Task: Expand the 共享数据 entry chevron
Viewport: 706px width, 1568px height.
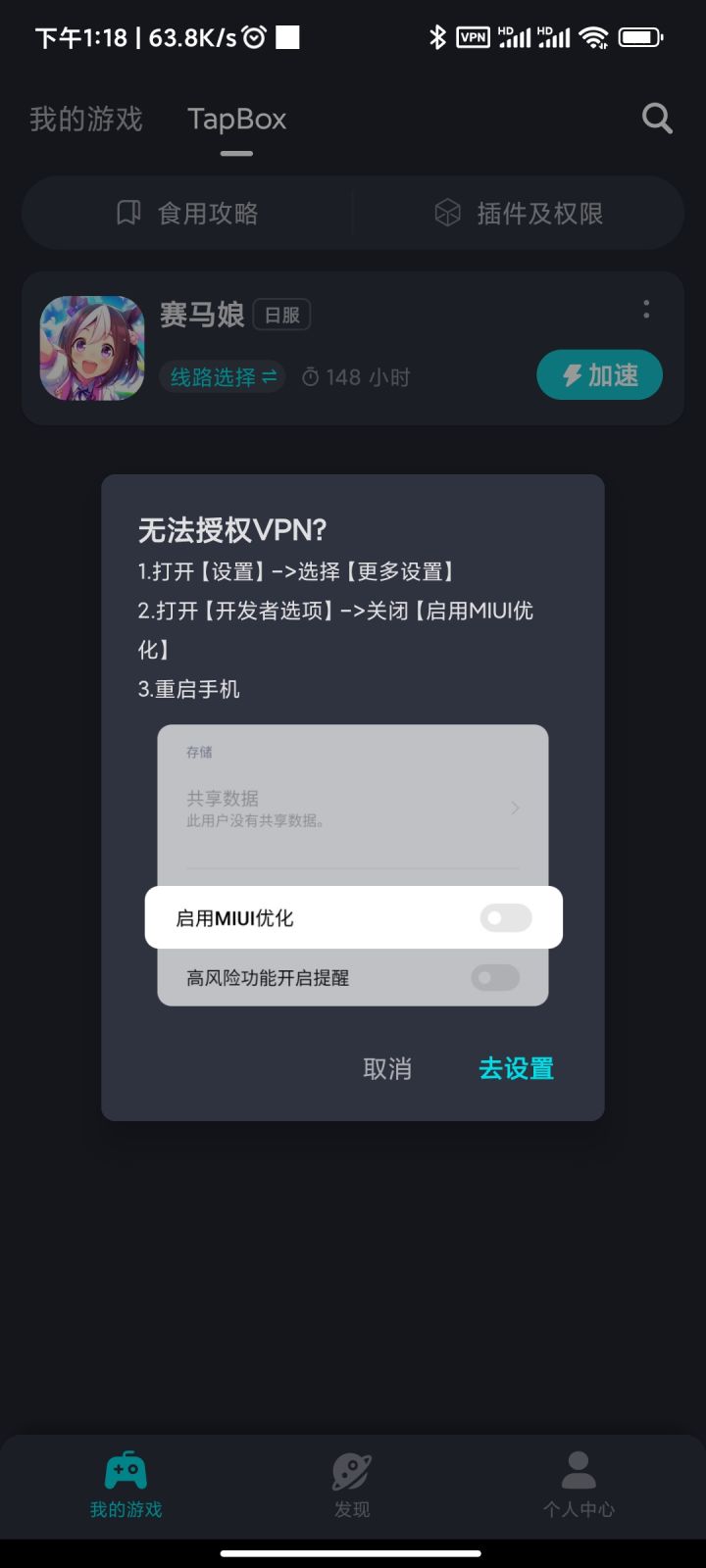Action: point(515,808)
